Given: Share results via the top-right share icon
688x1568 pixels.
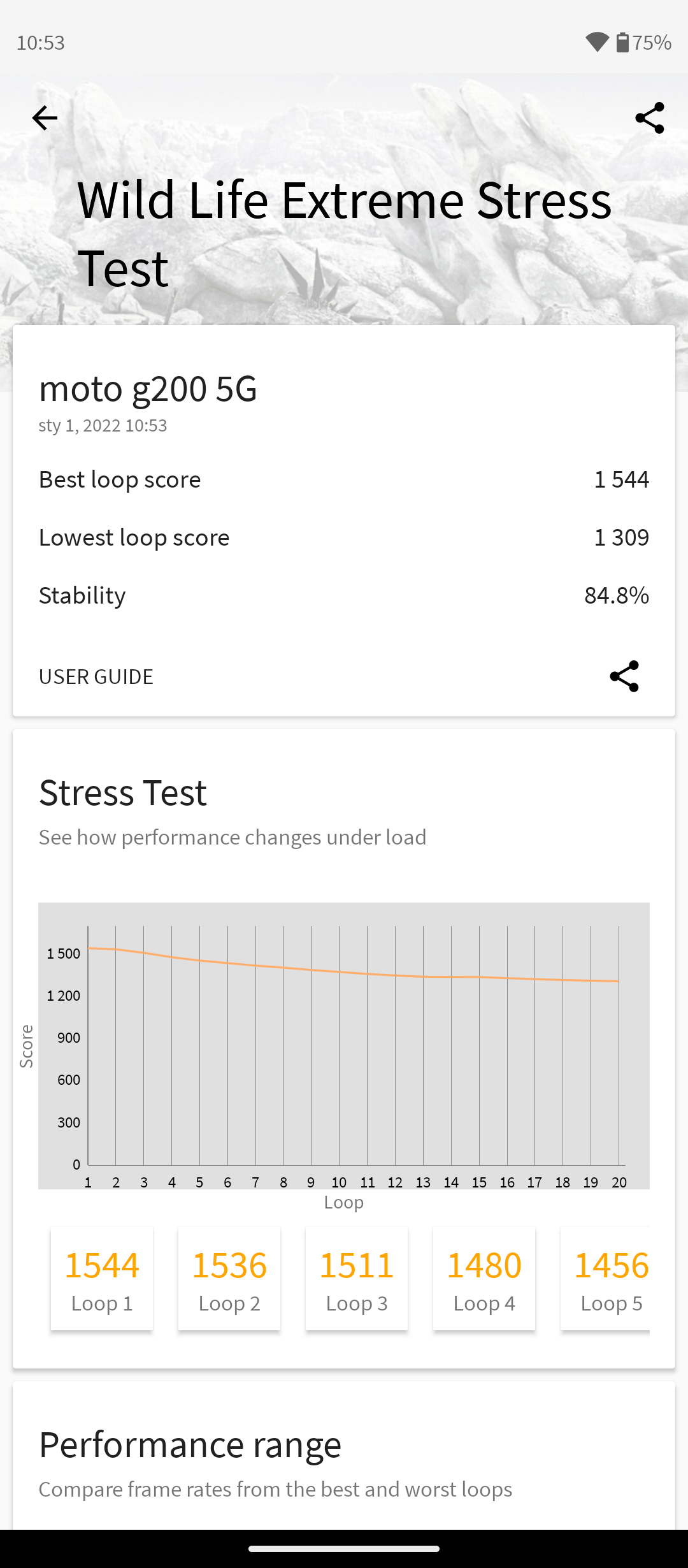Looking at the screenshot, I should [650, 118].
